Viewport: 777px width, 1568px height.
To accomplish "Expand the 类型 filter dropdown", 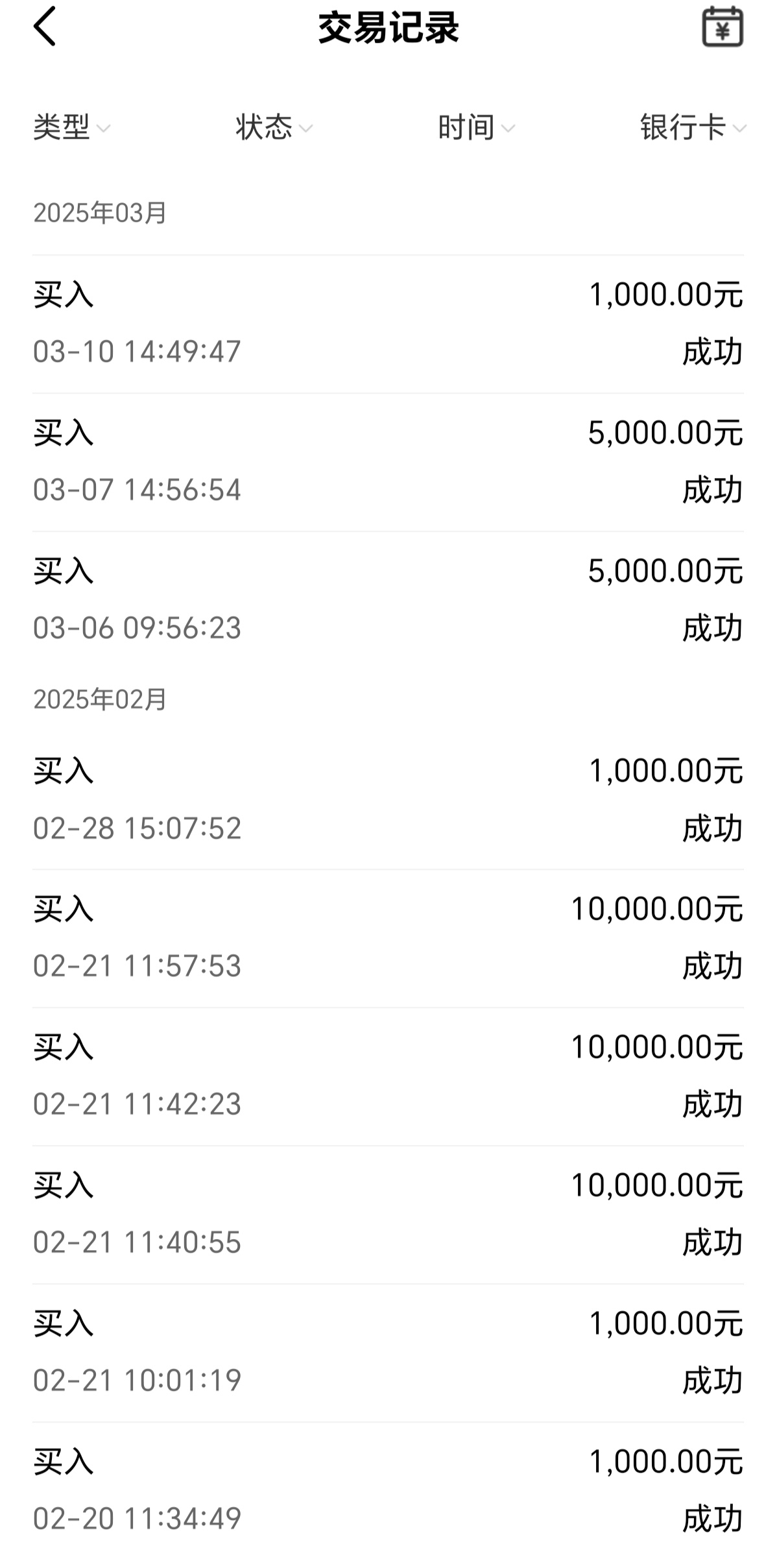I will coord(71,127).
